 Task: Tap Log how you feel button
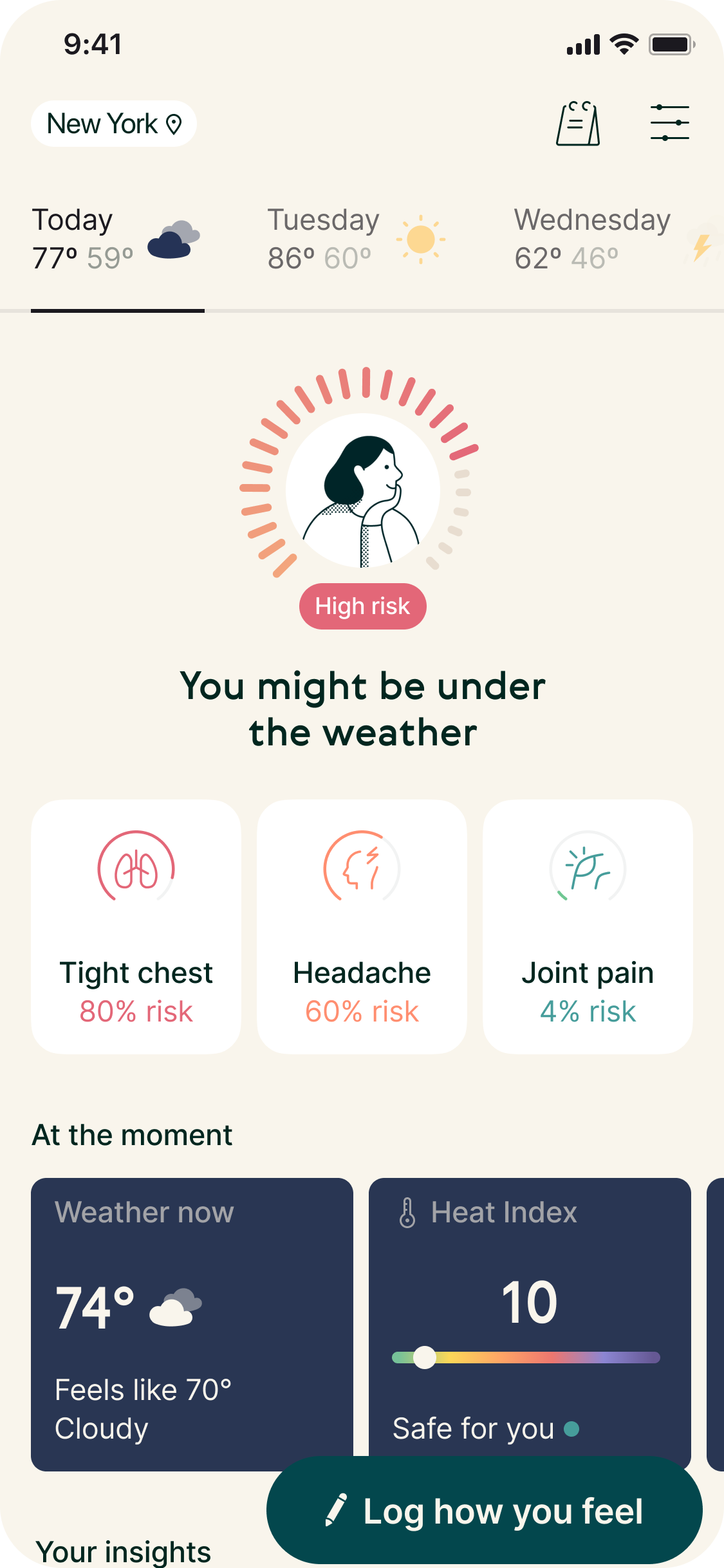pos(484,1510)
